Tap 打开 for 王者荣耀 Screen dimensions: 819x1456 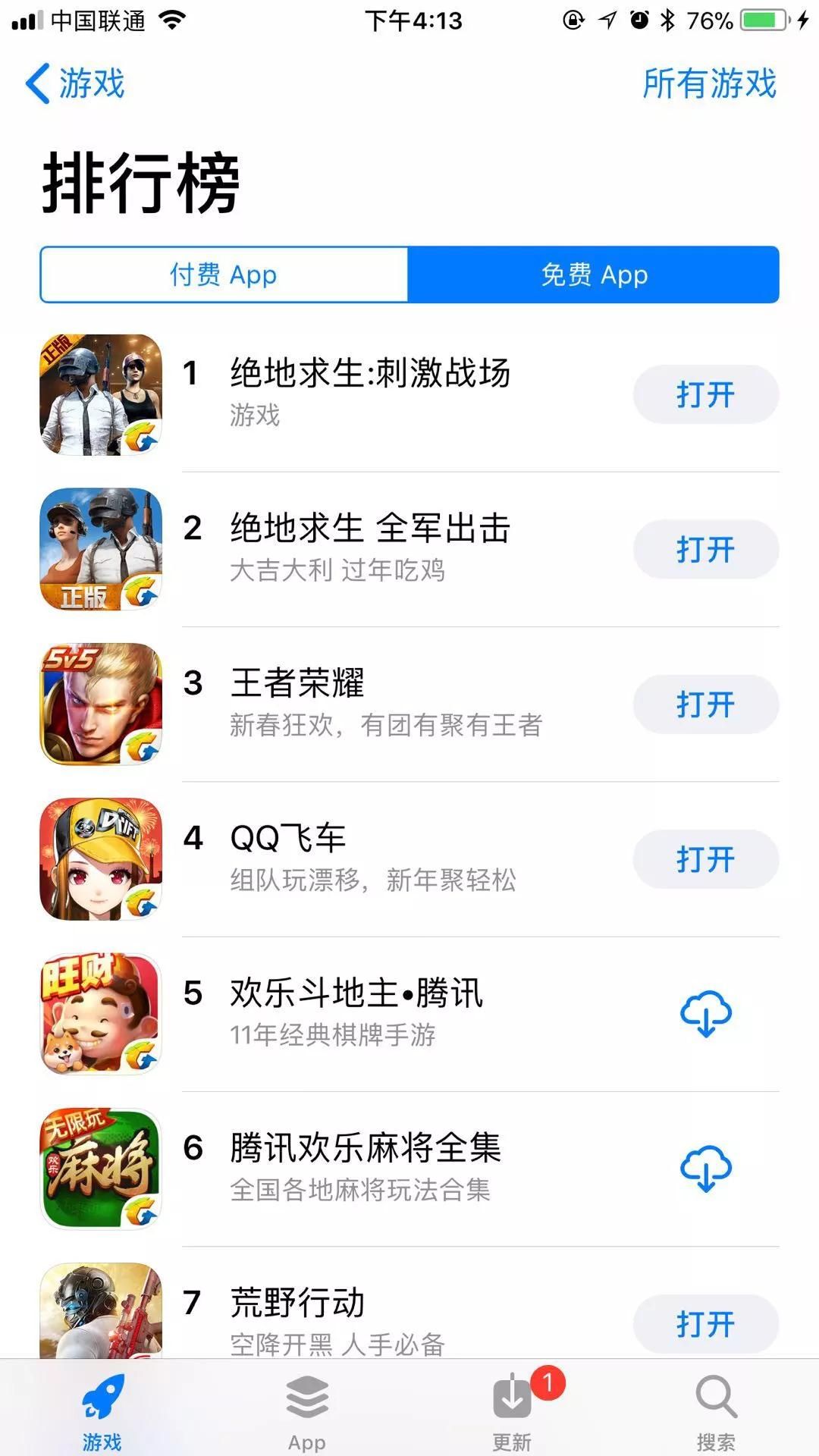click(x=705, y=704)
